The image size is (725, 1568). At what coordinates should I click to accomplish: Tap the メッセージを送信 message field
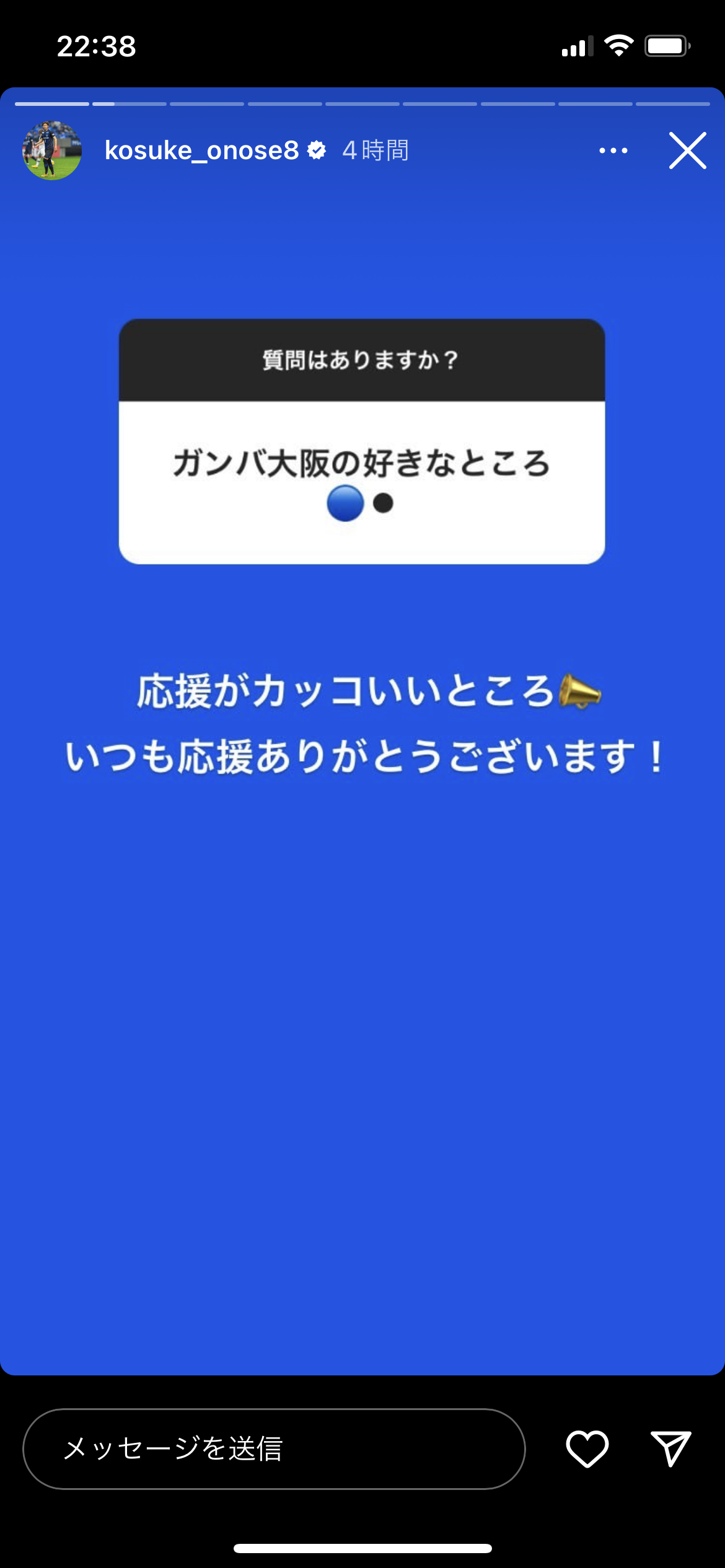click(x=274, y=1448)
